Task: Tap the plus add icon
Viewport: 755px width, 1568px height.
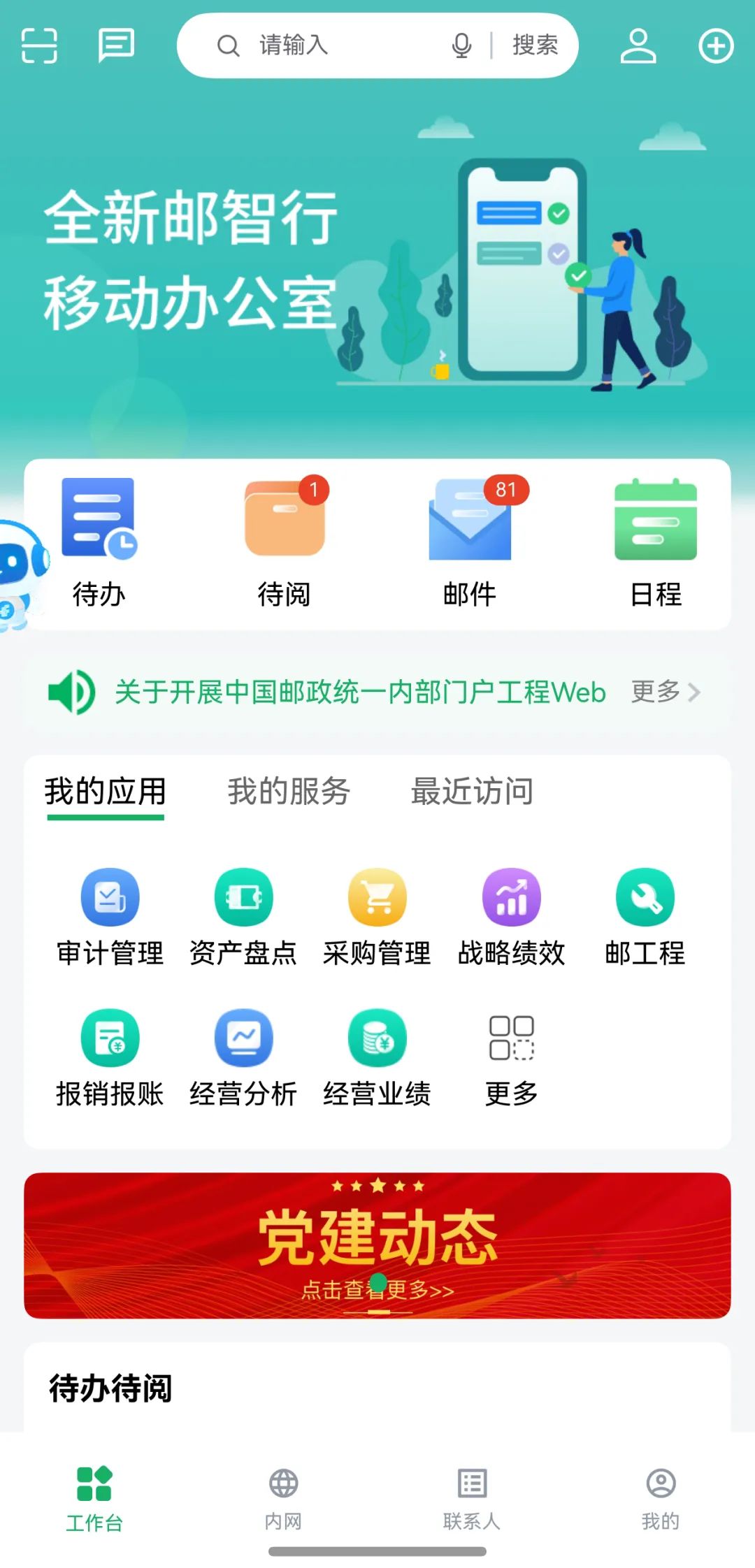Action: (716, 46)
